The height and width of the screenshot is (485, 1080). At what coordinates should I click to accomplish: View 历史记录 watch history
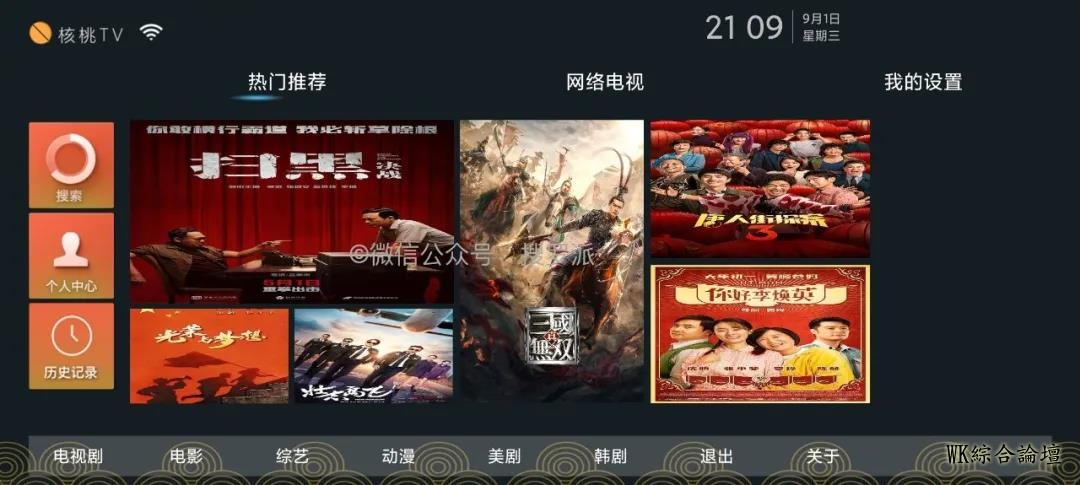(71, 346)
